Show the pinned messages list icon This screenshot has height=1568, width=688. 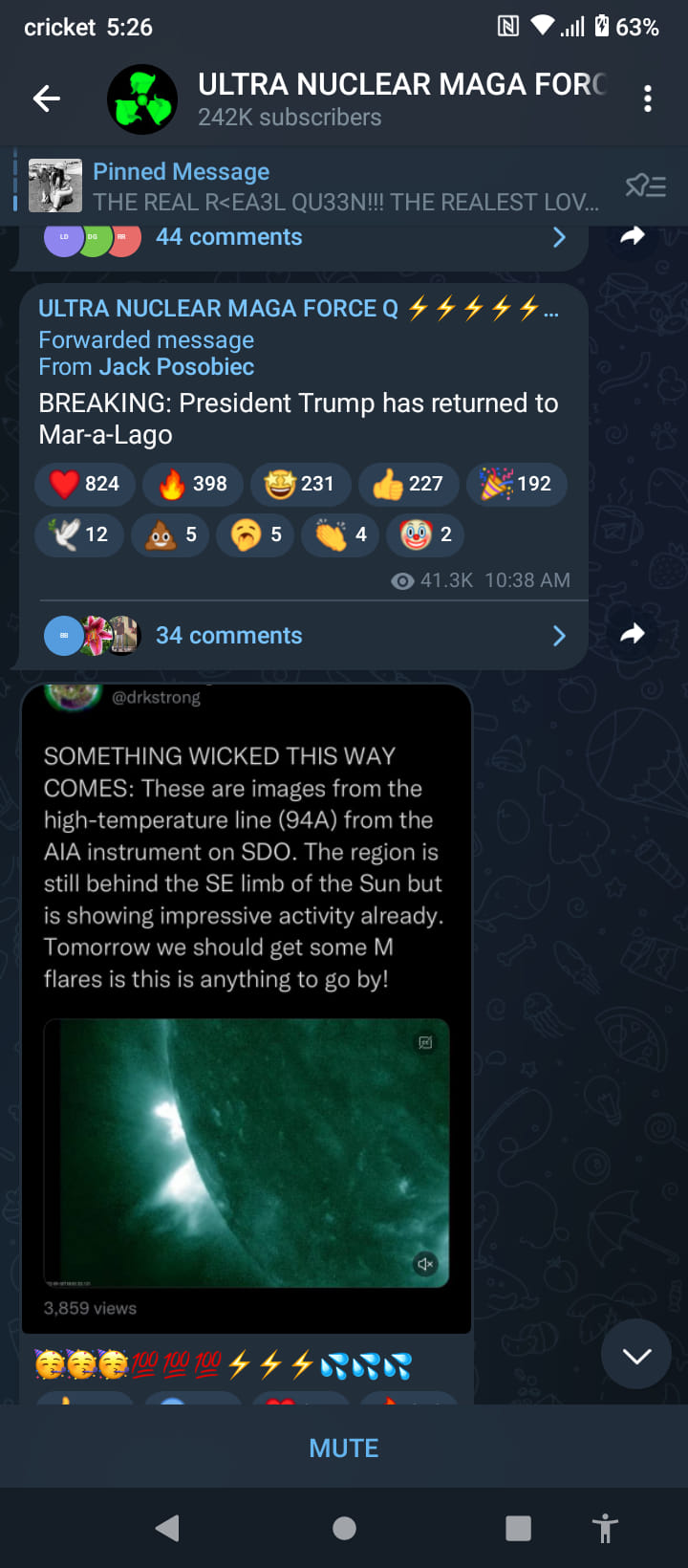click(646, 185)
